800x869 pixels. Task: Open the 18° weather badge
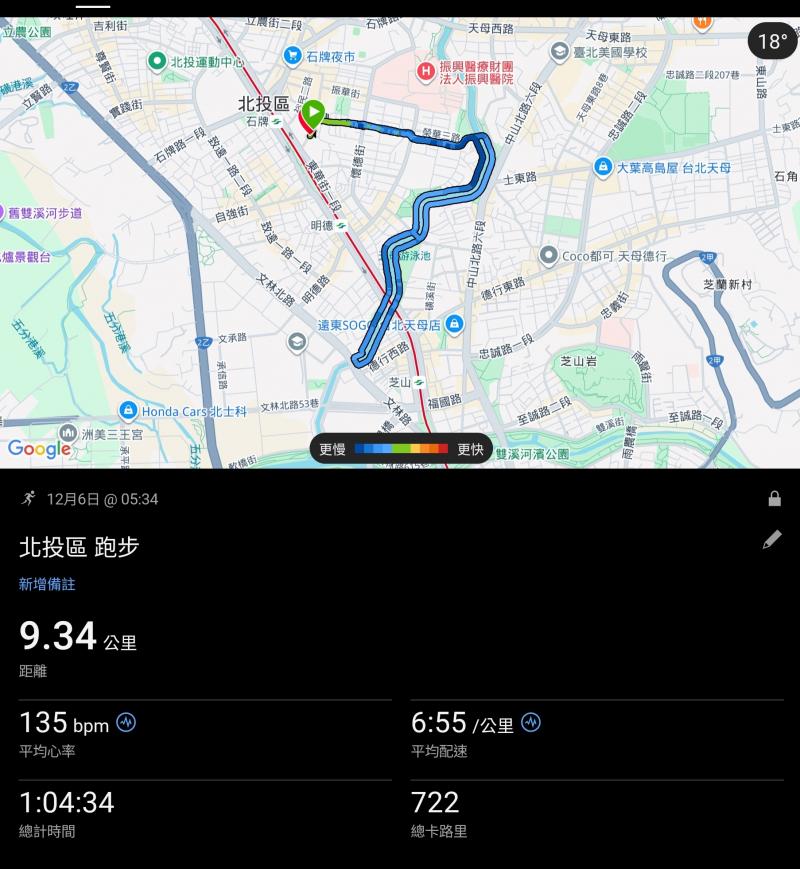click(x=772, y=41)
